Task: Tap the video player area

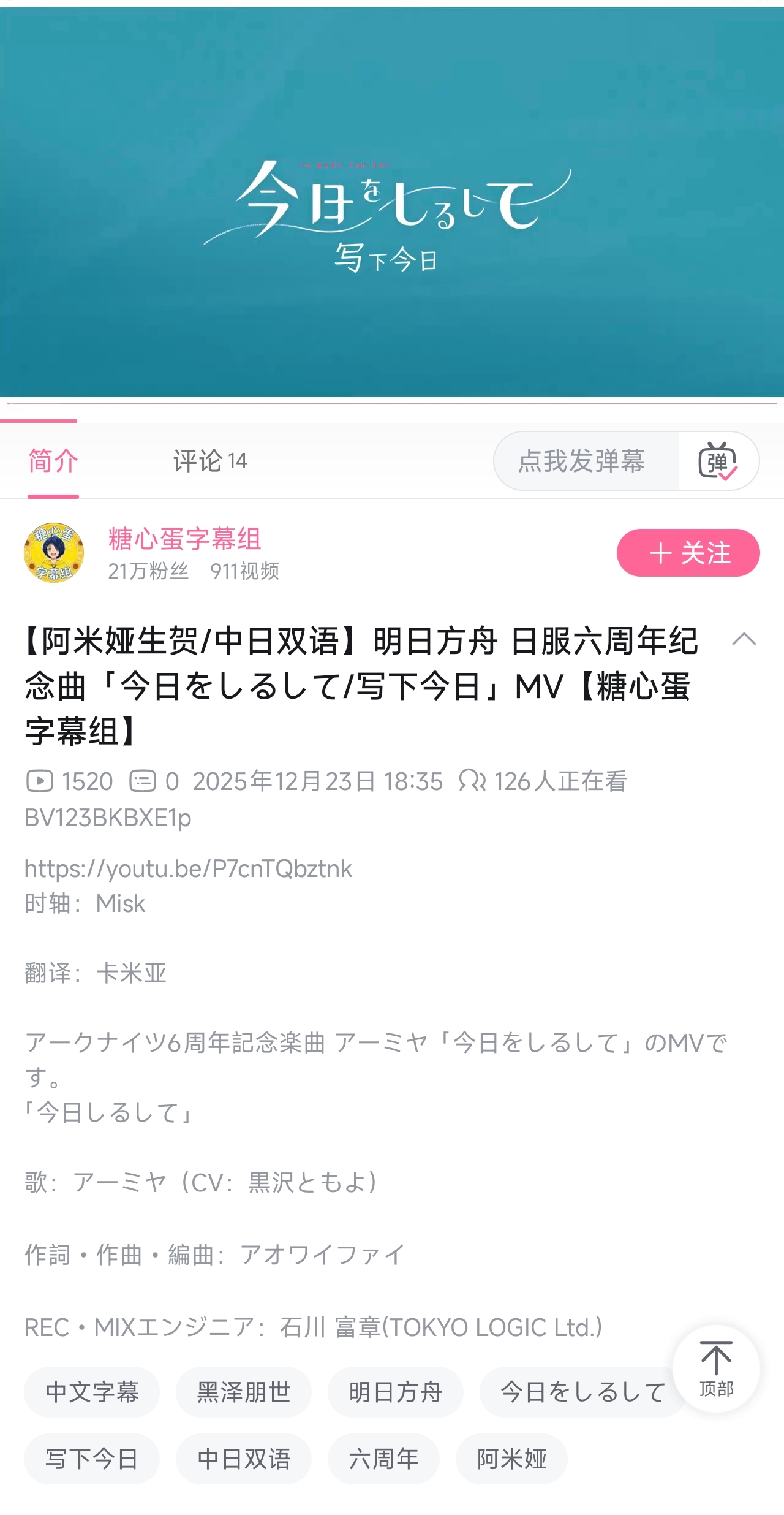Action: [x=392, y=202]
